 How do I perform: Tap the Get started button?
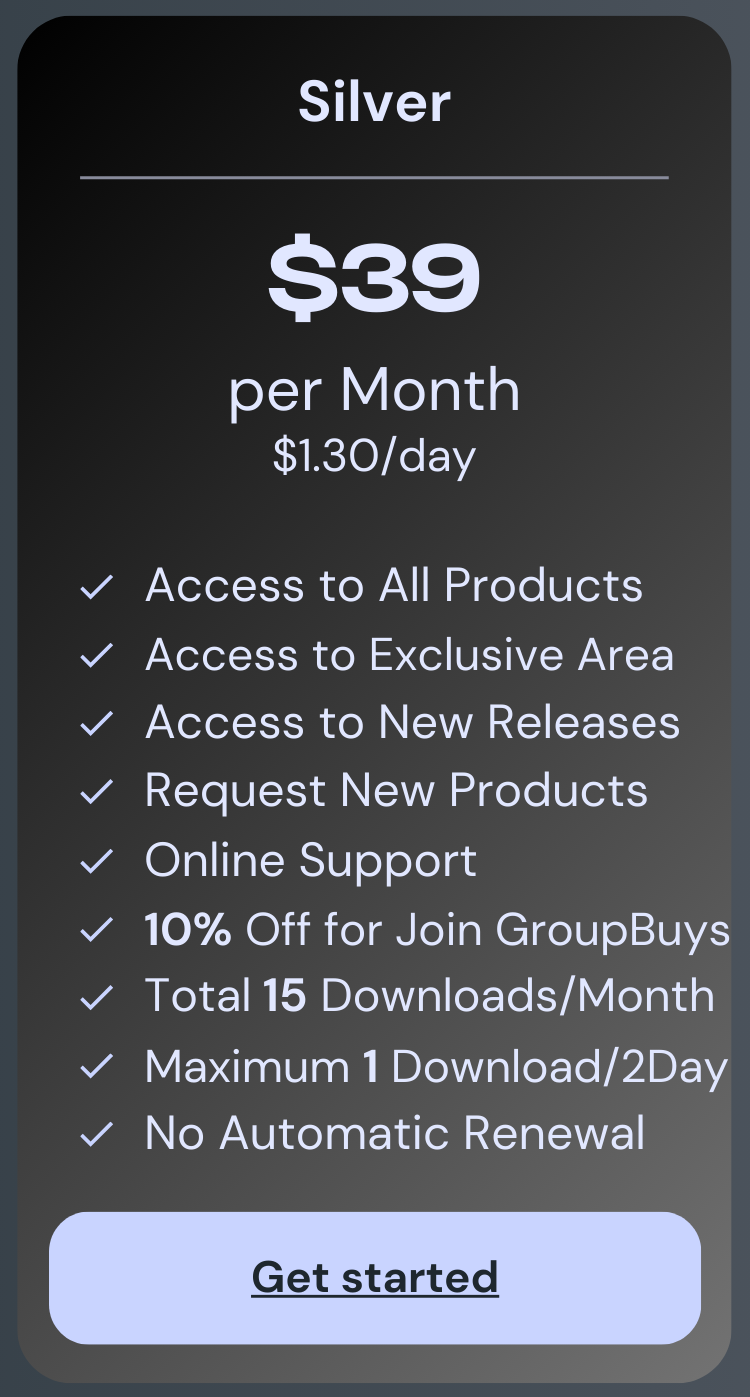(x=375, y=1277)
